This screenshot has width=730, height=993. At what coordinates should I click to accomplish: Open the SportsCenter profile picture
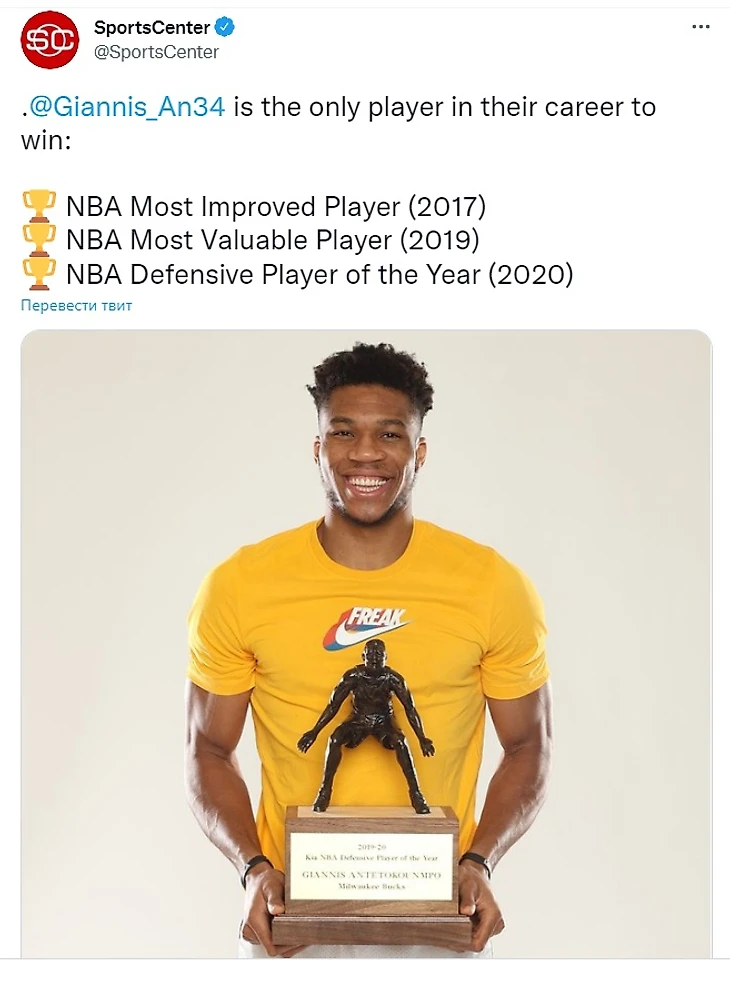click(x=49, y=40)
